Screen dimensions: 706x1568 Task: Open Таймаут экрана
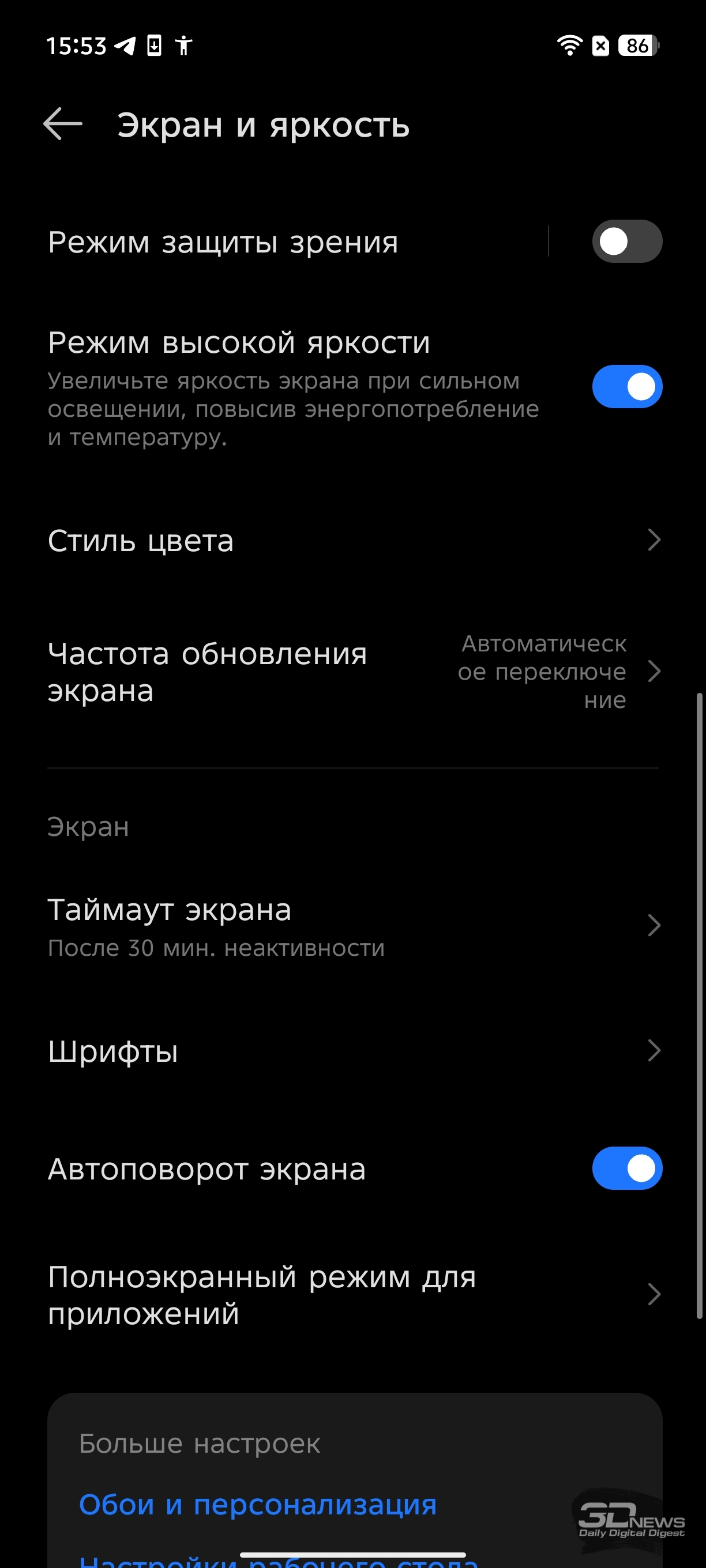354,925
